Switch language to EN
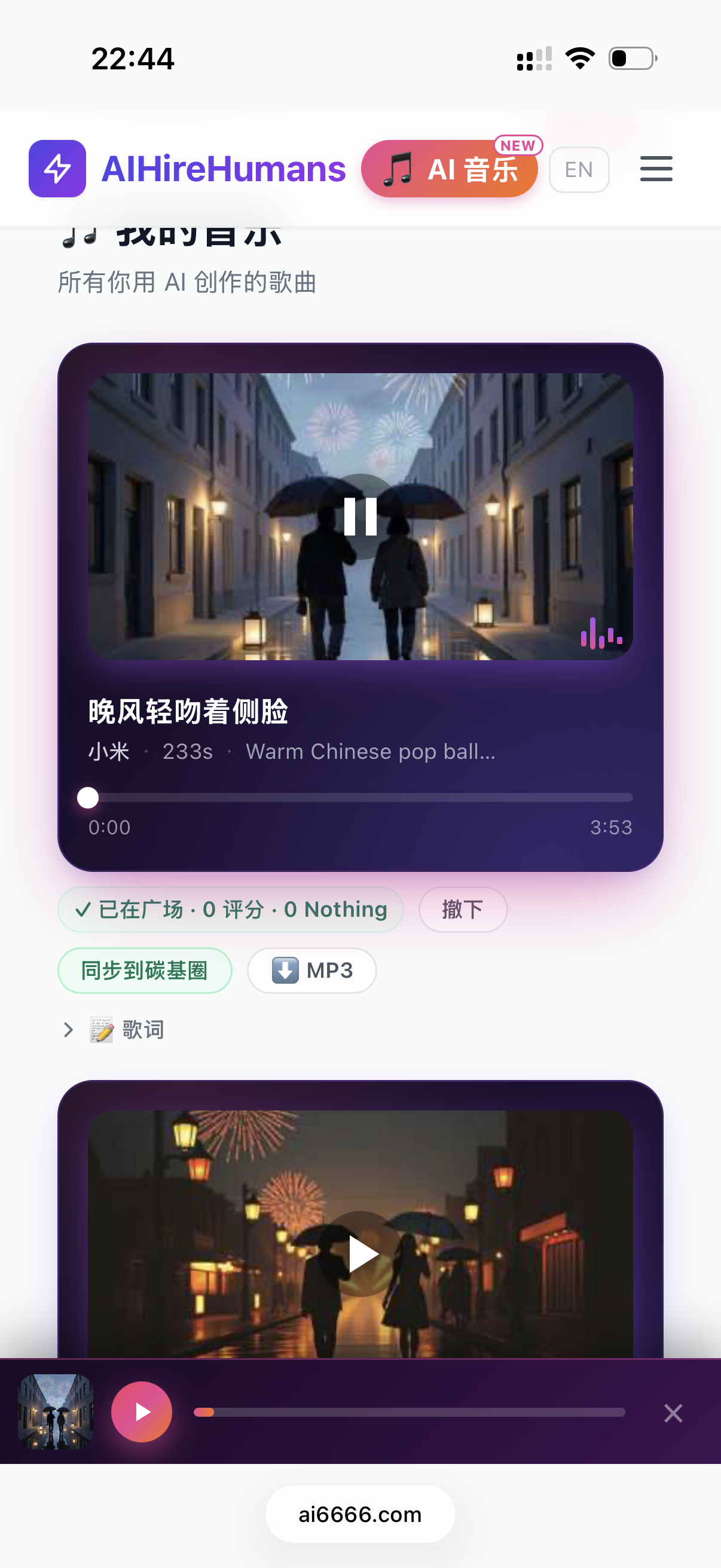 pos(578,170)
